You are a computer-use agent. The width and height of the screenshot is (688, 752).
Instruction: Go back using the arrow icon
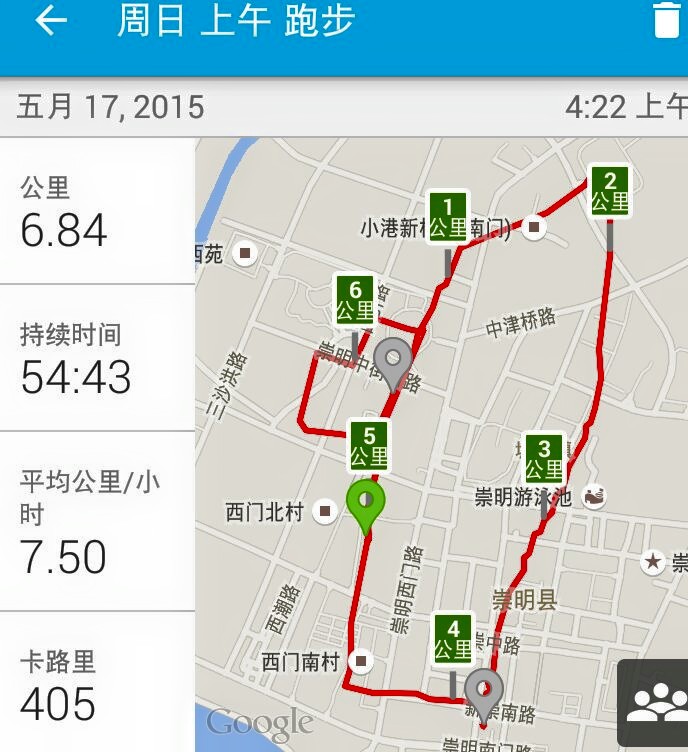[49, 21]
